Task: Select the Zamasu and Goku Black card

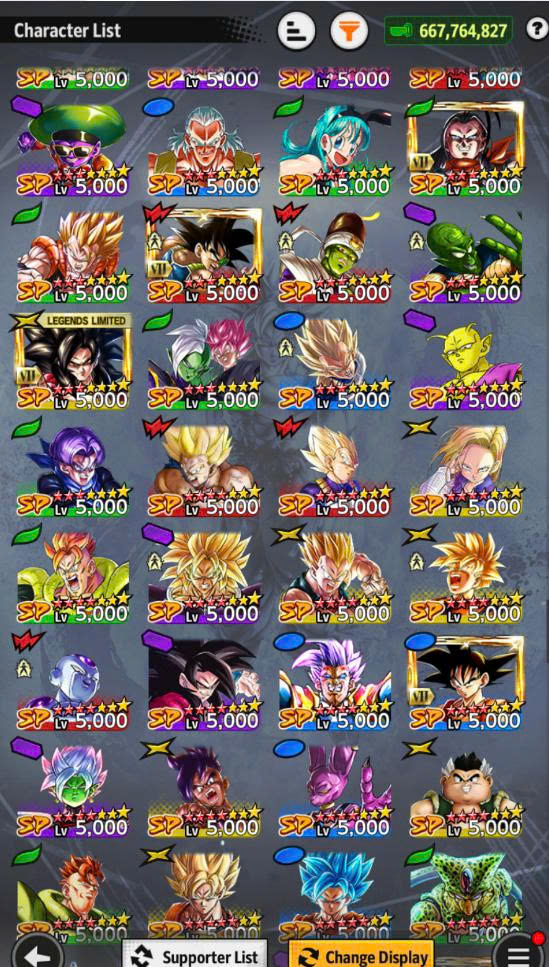Action: point(204,362)
